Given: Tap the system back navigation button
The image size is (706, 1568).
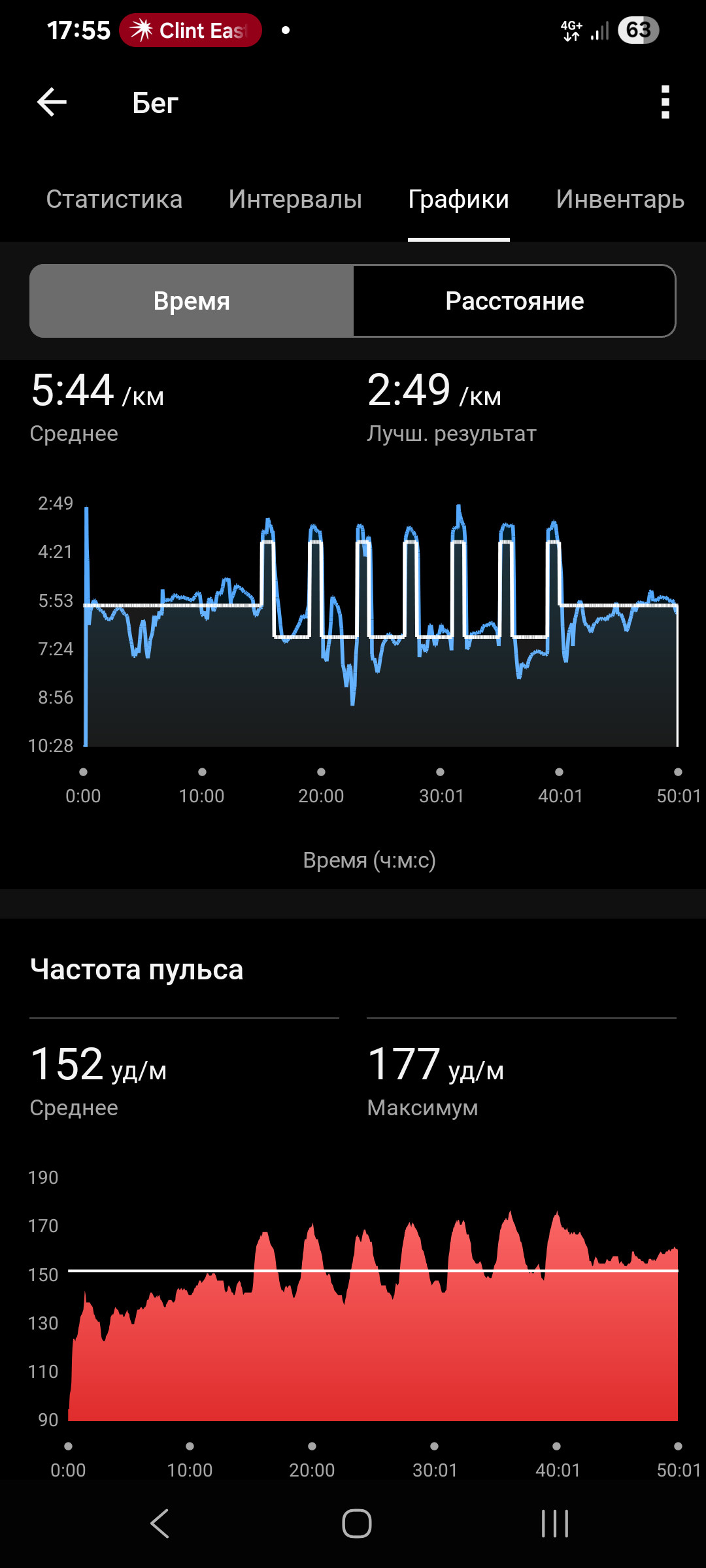Looking at the screenshot, I should click(160, 1524).
